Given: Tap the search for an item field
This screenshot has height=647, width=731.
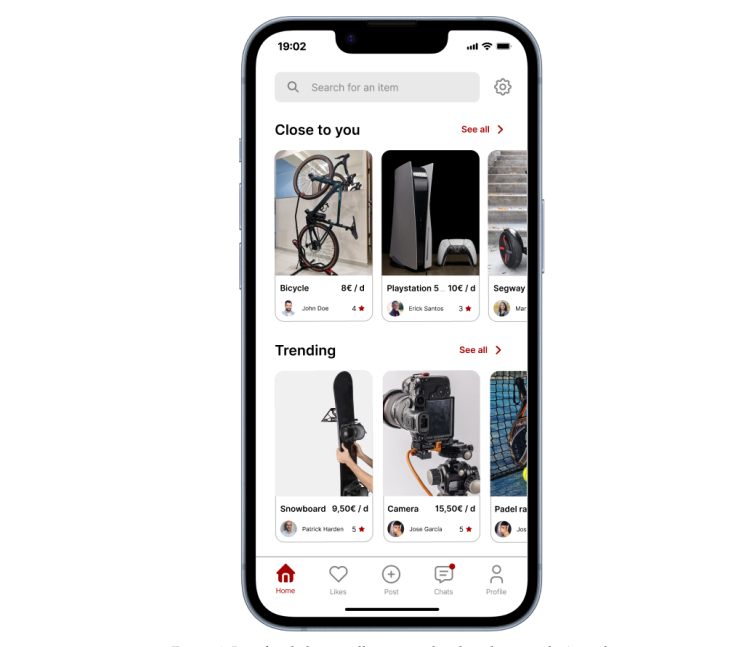Looking at the screenshot, I should click(x=377, y=87).
